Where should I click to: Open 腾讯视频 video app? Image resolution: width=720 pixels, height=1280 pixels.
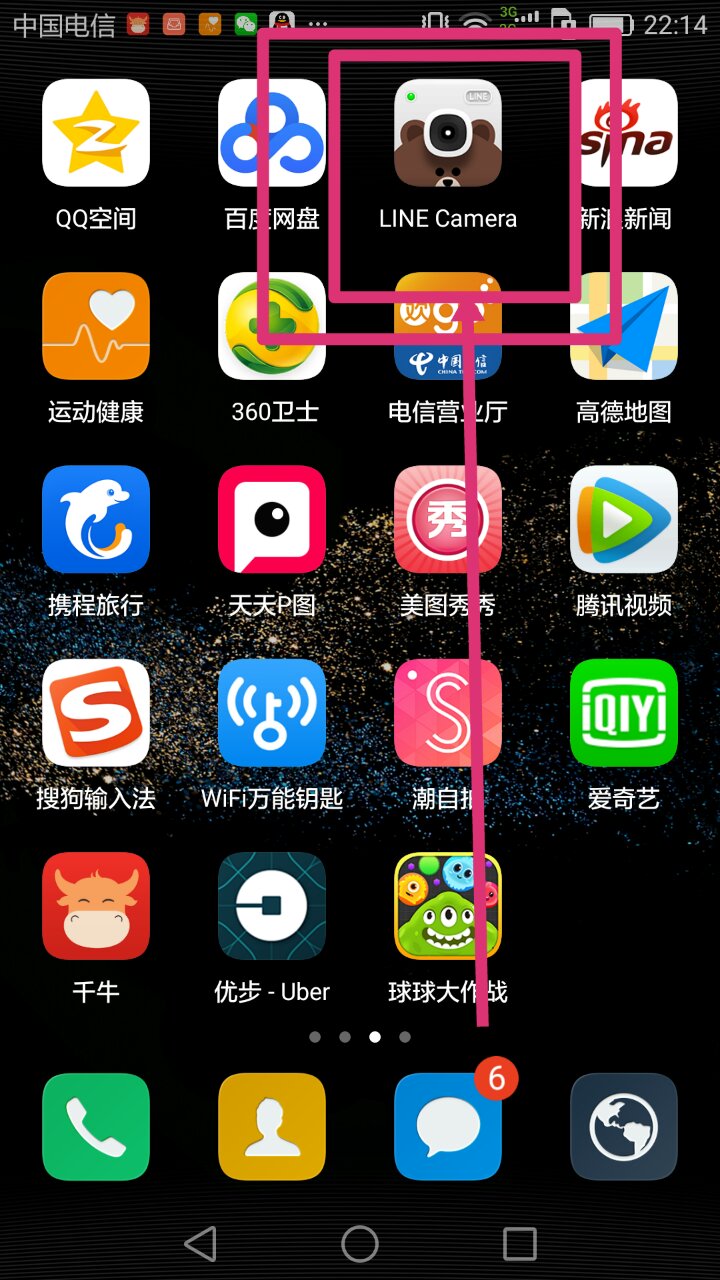624,519
